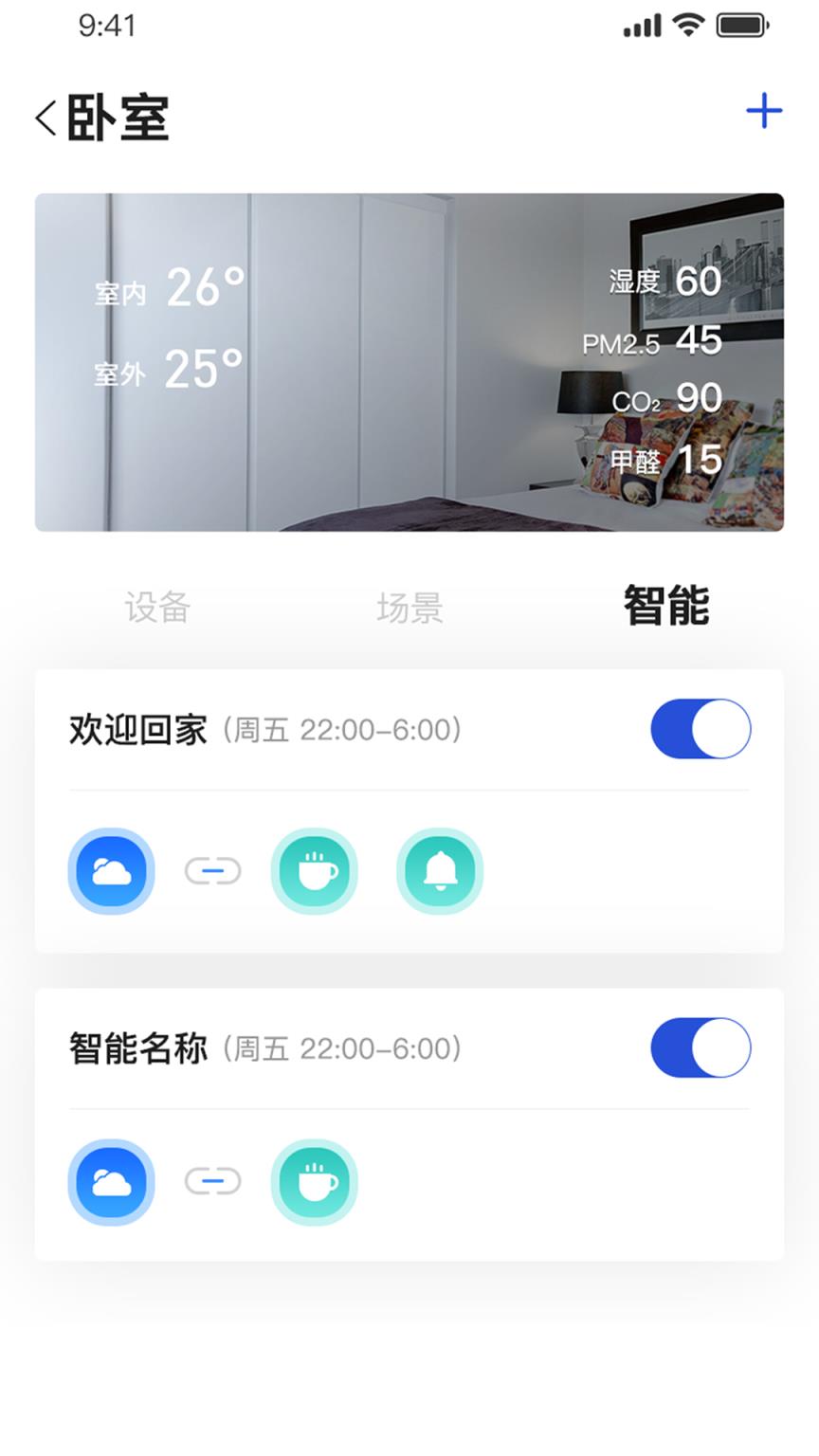Expand the back chevron to return
819x1456 pixels.
[43, 118]
